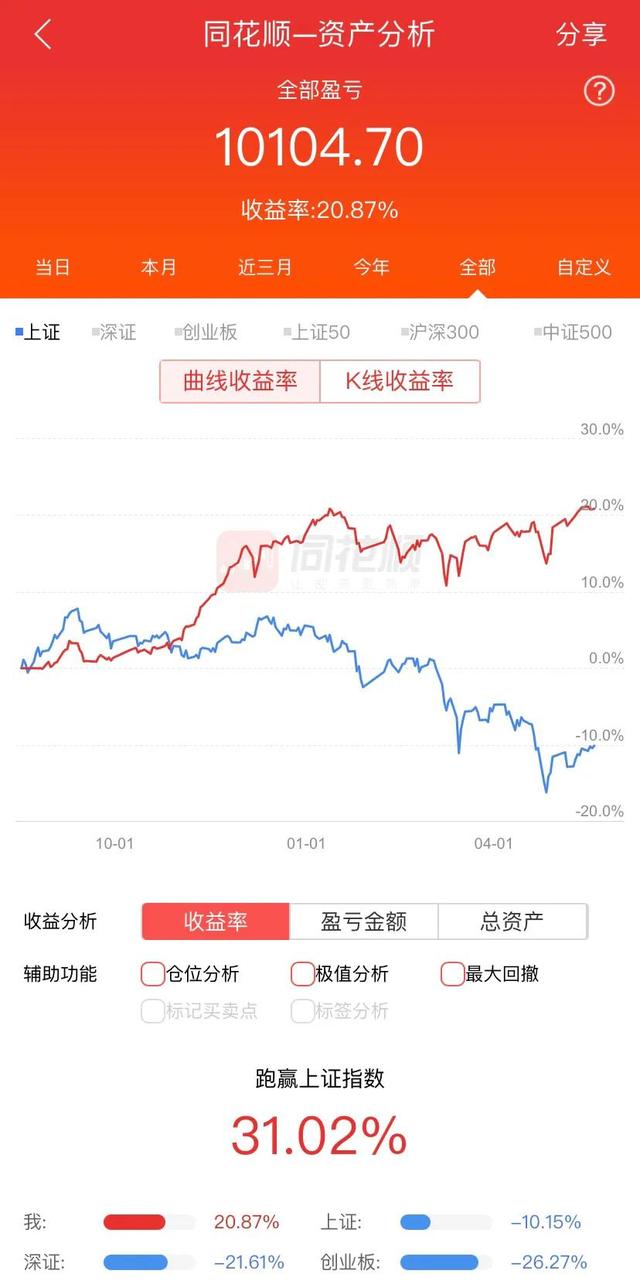
Task: Compare against the 上证50 index
Action: (316, 332)
